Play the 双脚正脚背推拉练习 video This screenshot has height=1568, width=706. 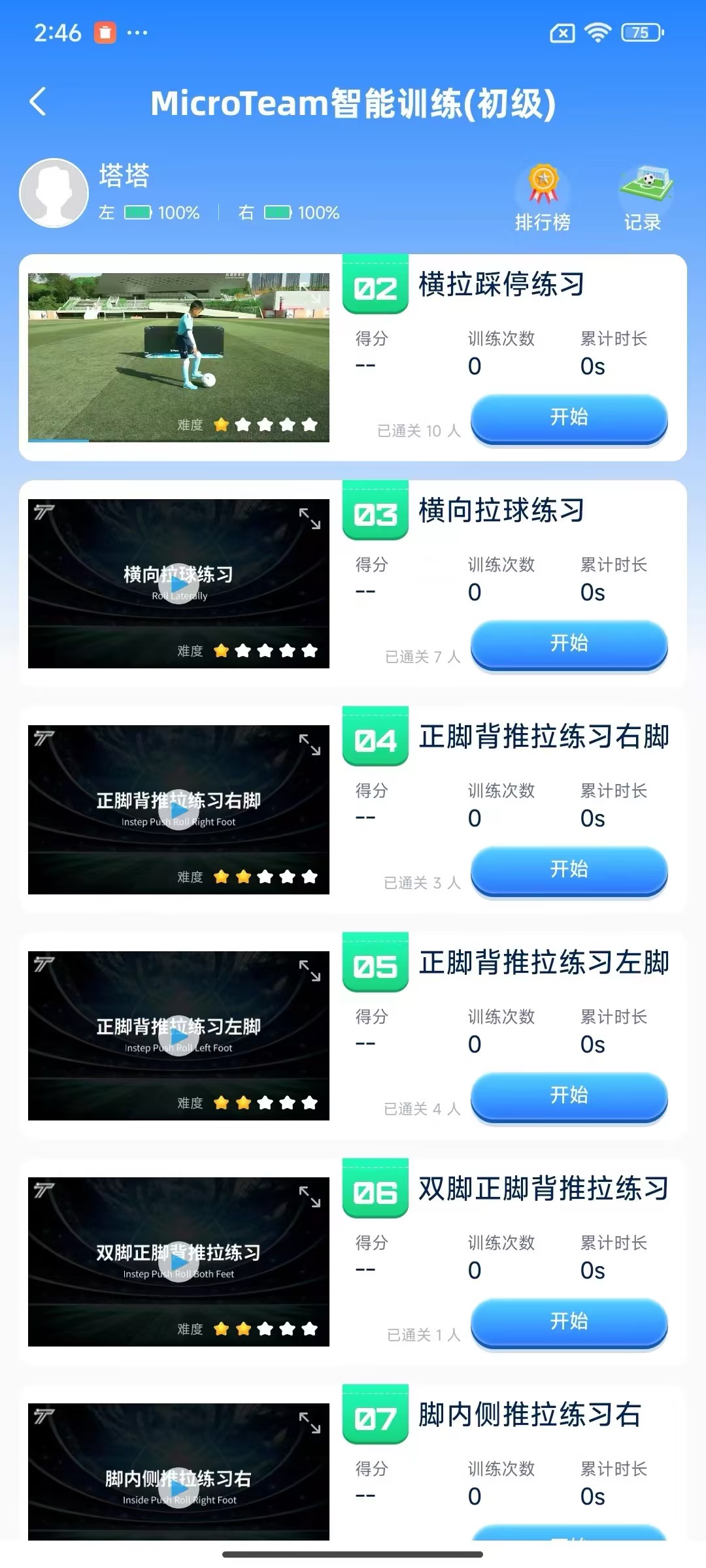(178, 1262)
